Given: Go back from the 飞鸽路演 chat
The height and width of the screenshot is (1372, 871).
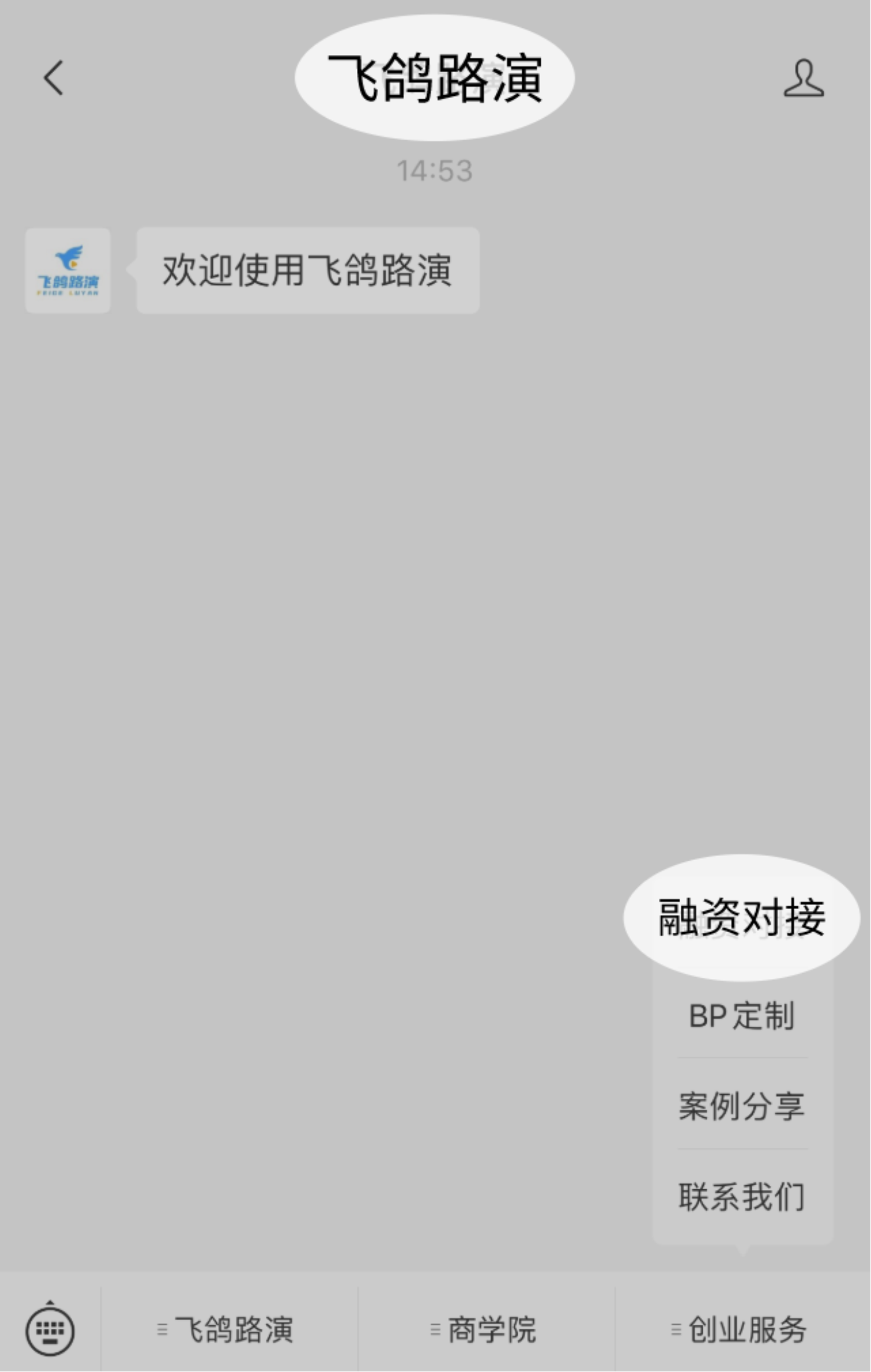Looking at the screenshot, I should tap(53, 78).
